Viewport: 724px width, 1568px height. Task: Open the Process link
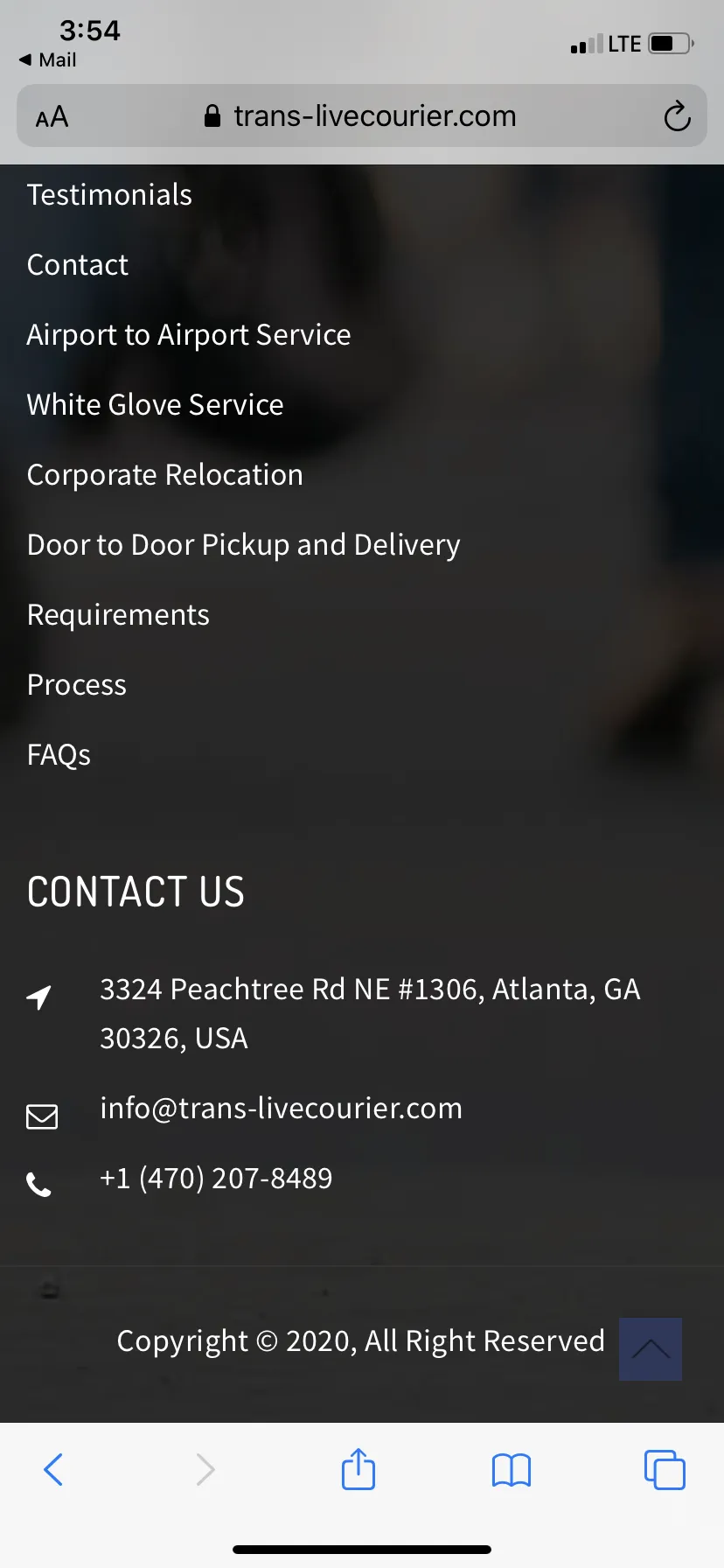pyautogui.click(x=77, y=684)
